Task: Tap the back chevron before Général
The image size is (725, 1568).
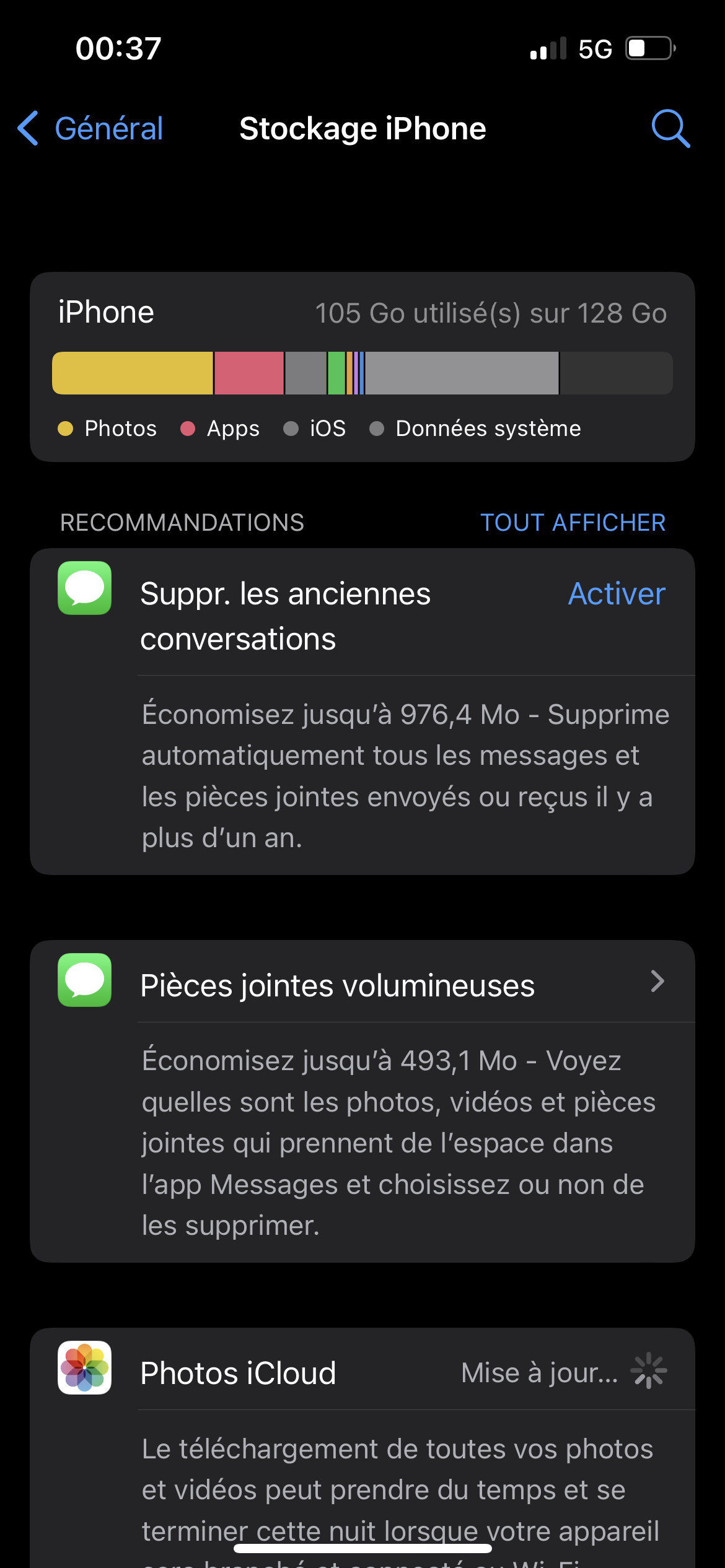Action: (27, 129)
